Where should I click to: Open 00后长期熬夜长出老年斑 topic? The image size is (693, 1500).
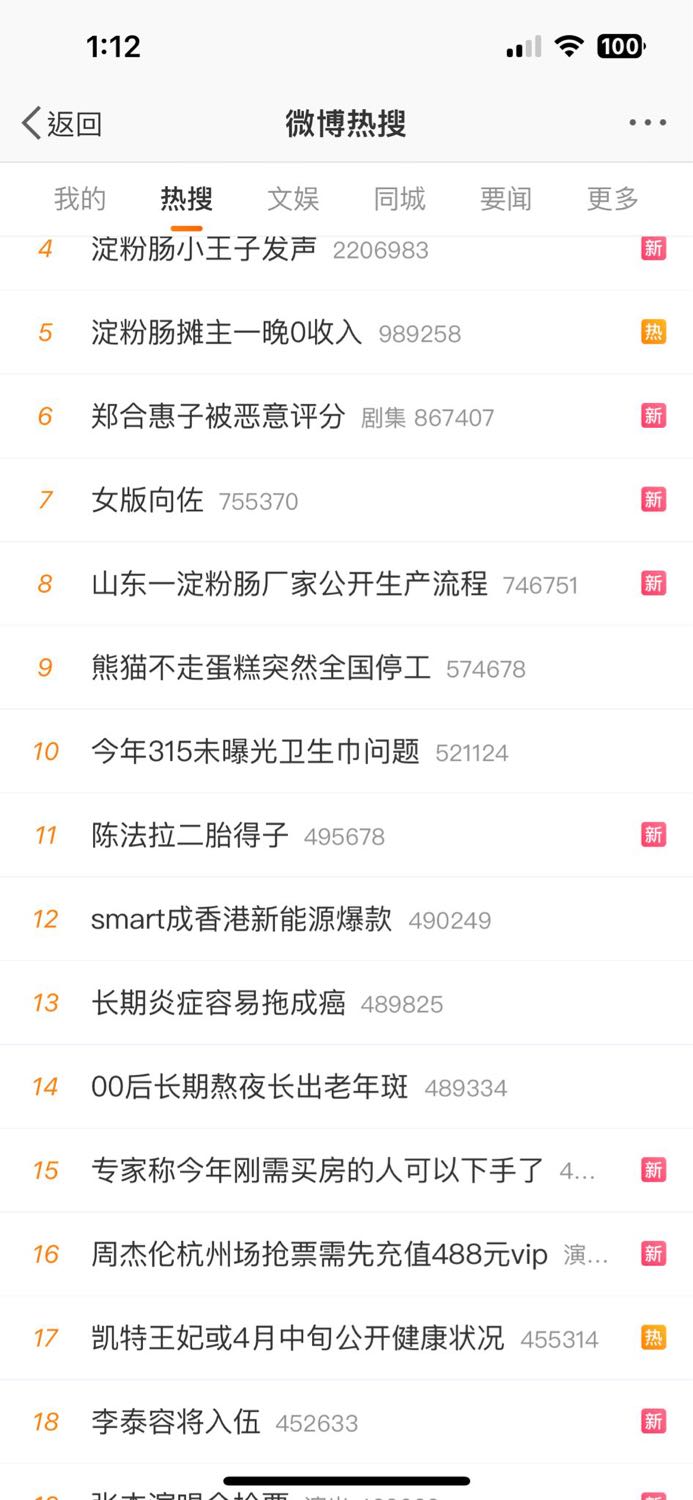[x=346, y=1087]
